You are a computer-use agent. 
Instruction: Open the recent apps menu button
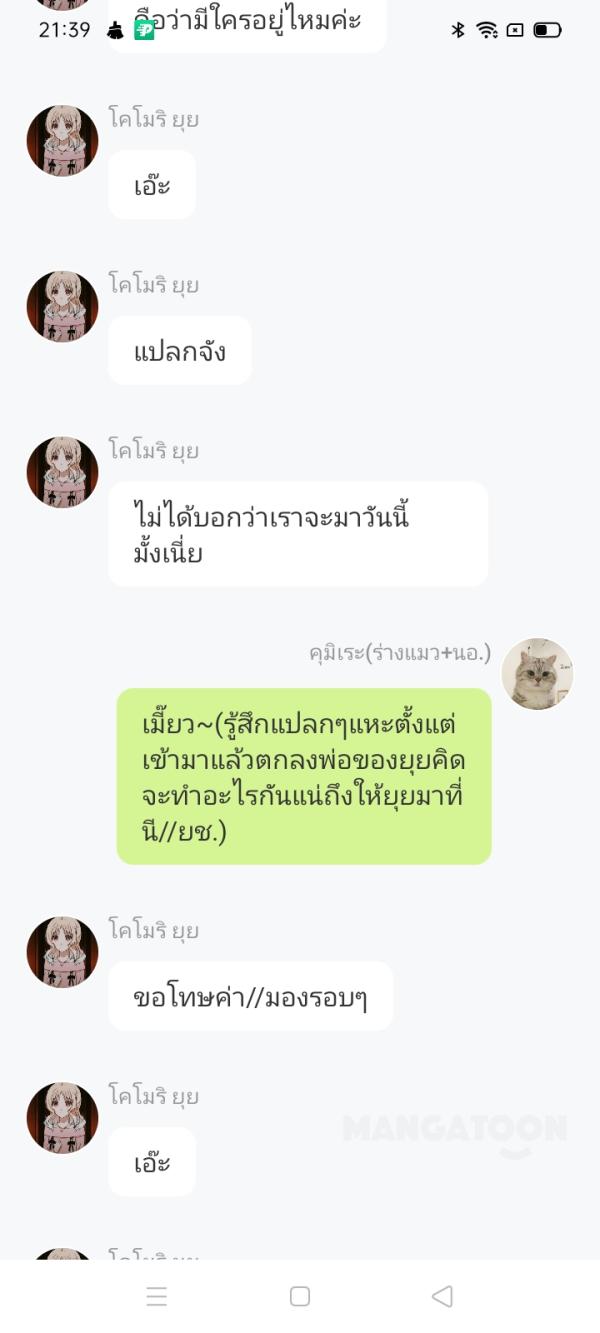click(157, 1296)
